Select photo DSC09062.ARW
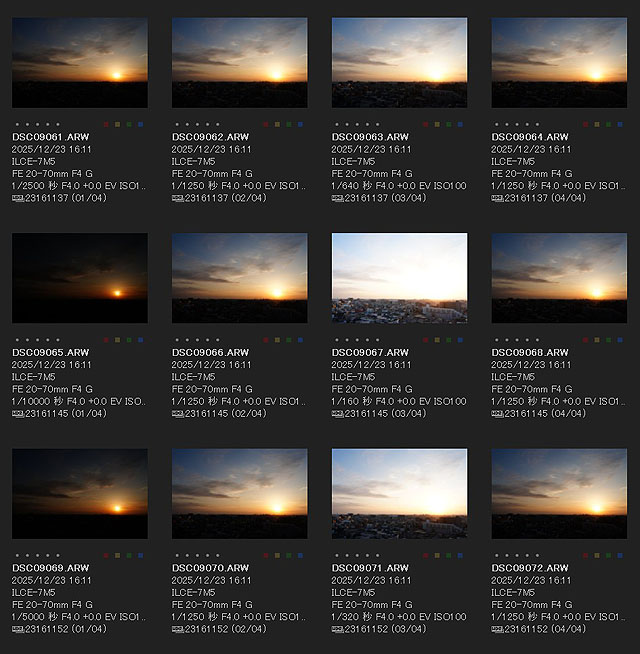 [x=240, y=62]
